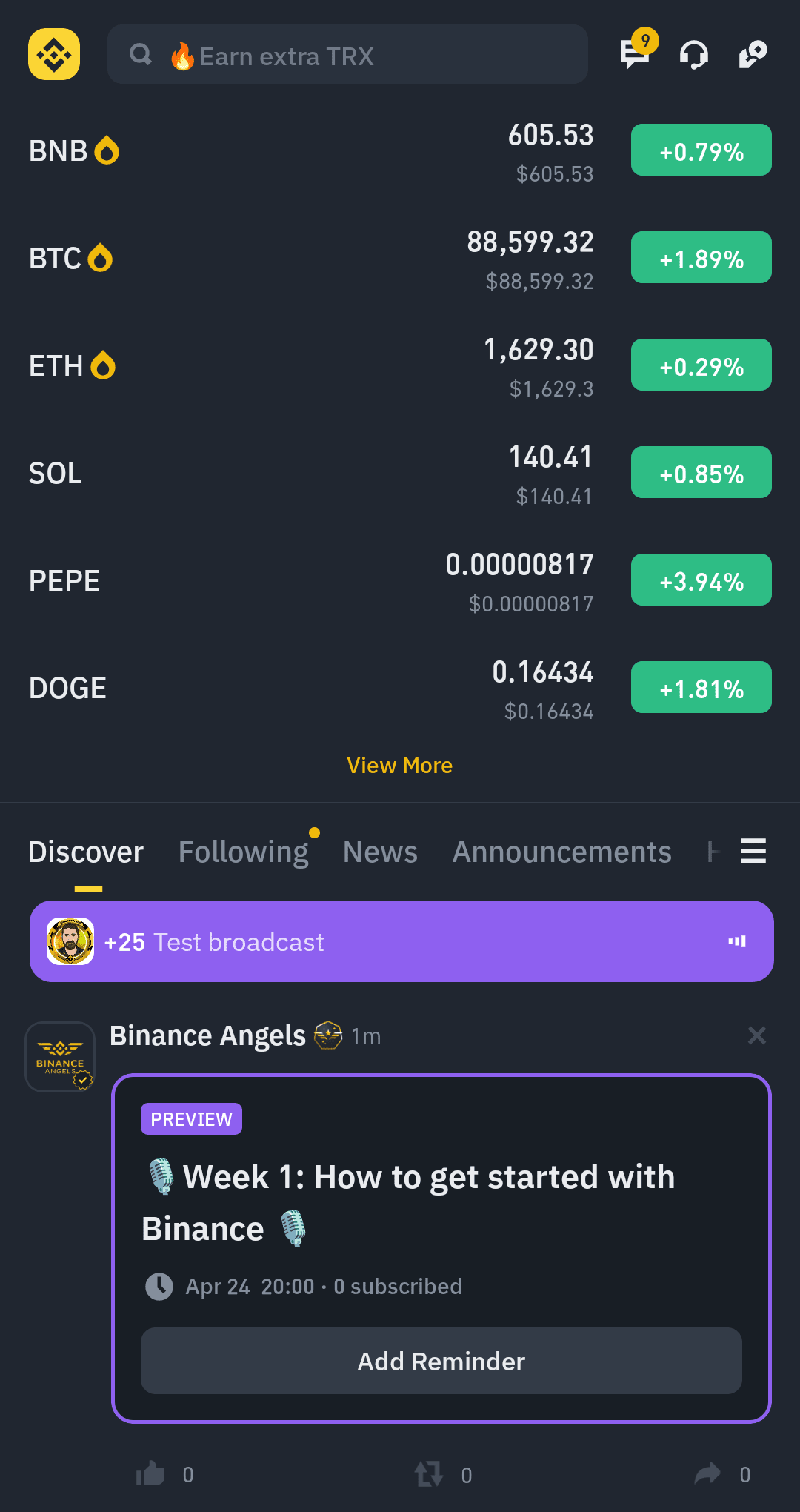Screen dimensions: 800x1512
Task: Contact customer support via headset icon
Action: pos(693,55)
